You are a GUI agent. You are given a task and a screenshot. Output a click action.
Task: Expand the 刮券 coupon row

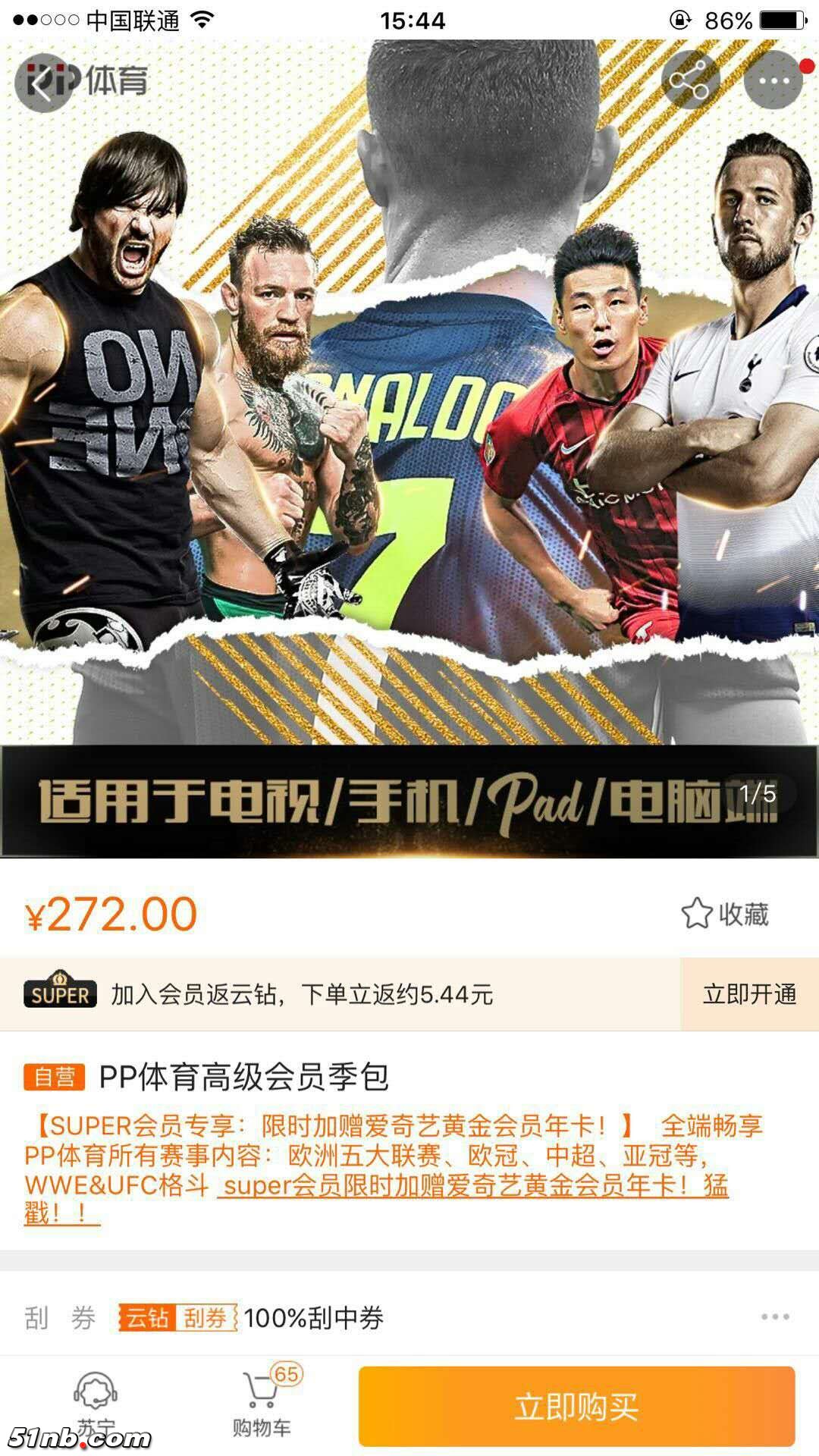[775, 1317]
